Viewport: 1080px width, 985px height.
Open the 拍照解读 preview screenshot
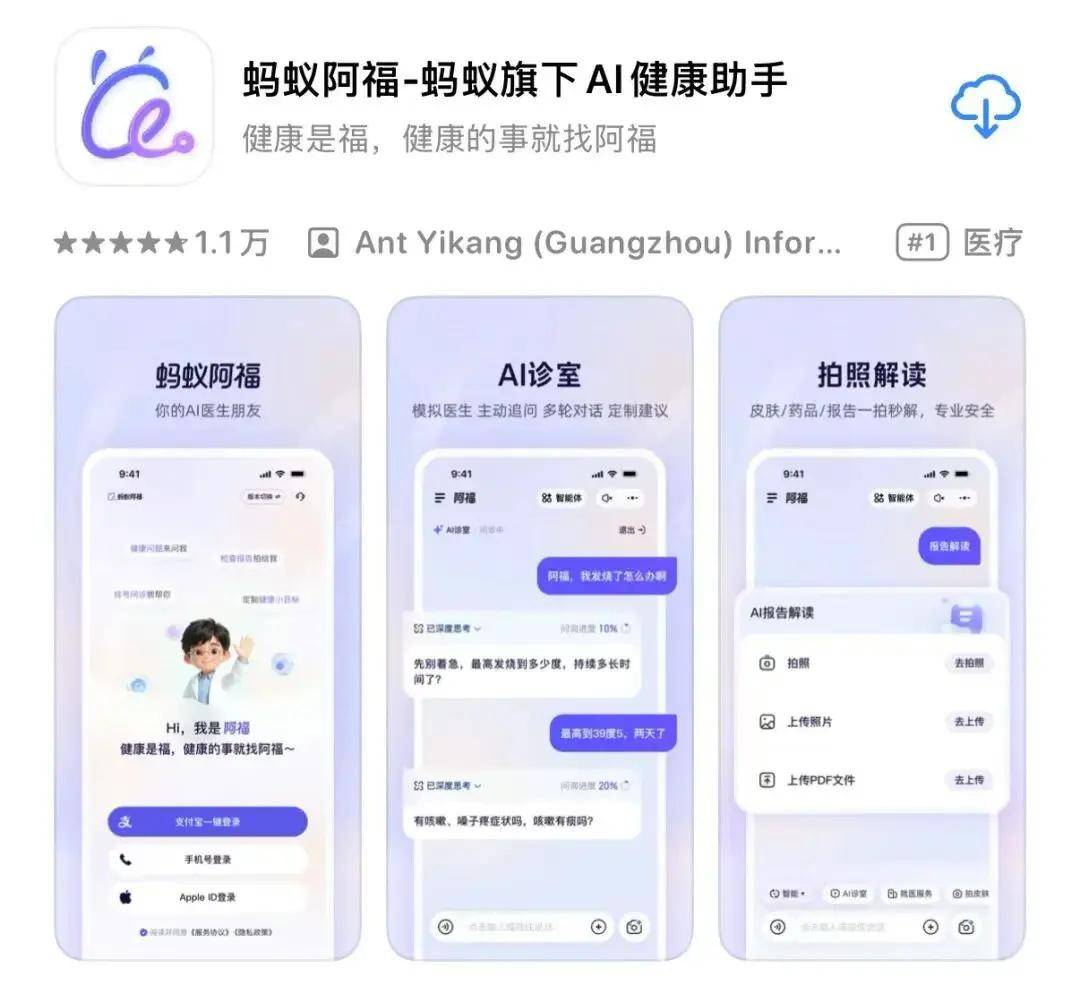872,628
